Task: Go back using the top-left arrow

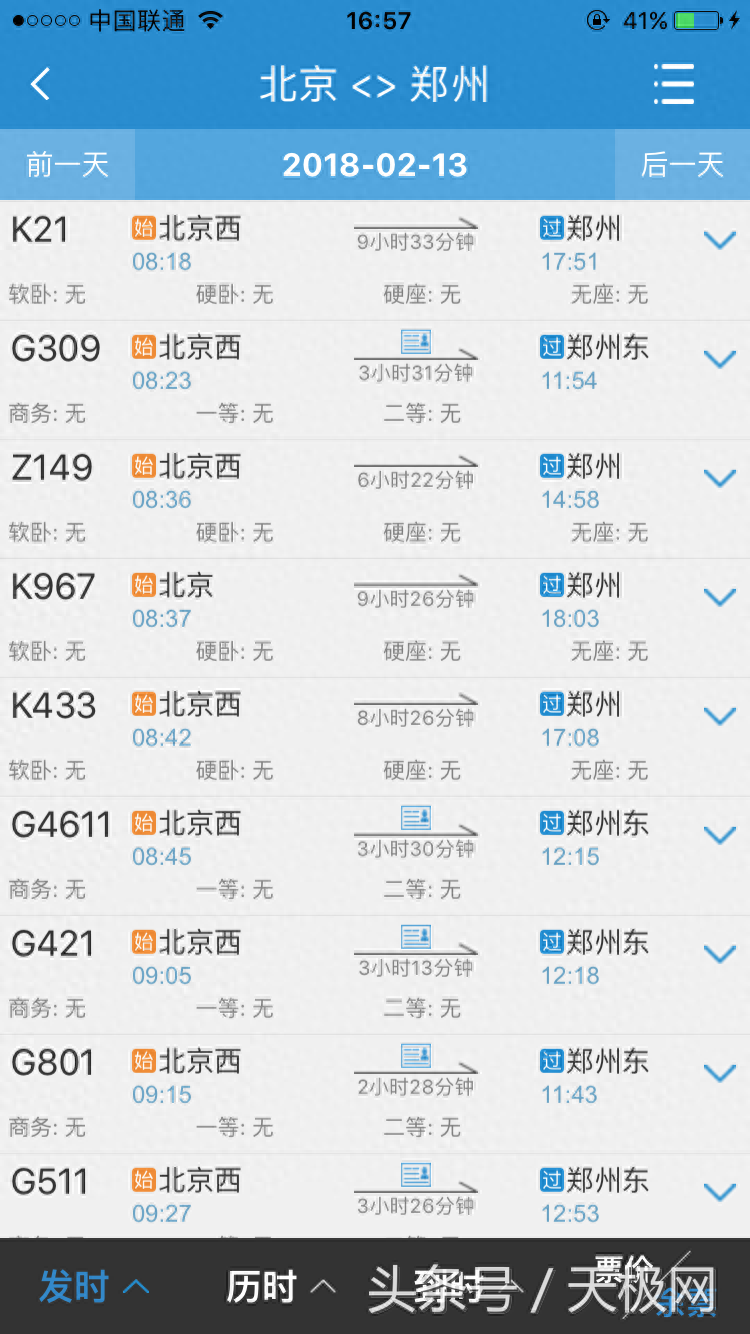Action: pyautogui.click(x=40, y=85)
